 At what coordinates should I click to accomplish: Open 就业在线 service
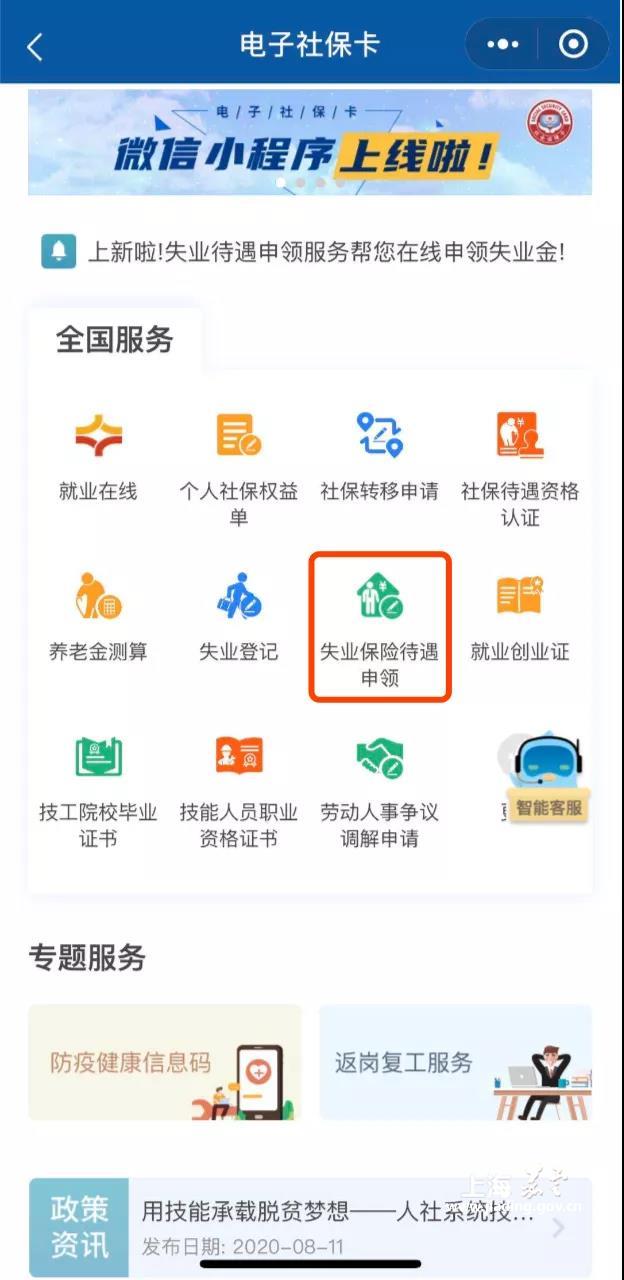(98, 455)
